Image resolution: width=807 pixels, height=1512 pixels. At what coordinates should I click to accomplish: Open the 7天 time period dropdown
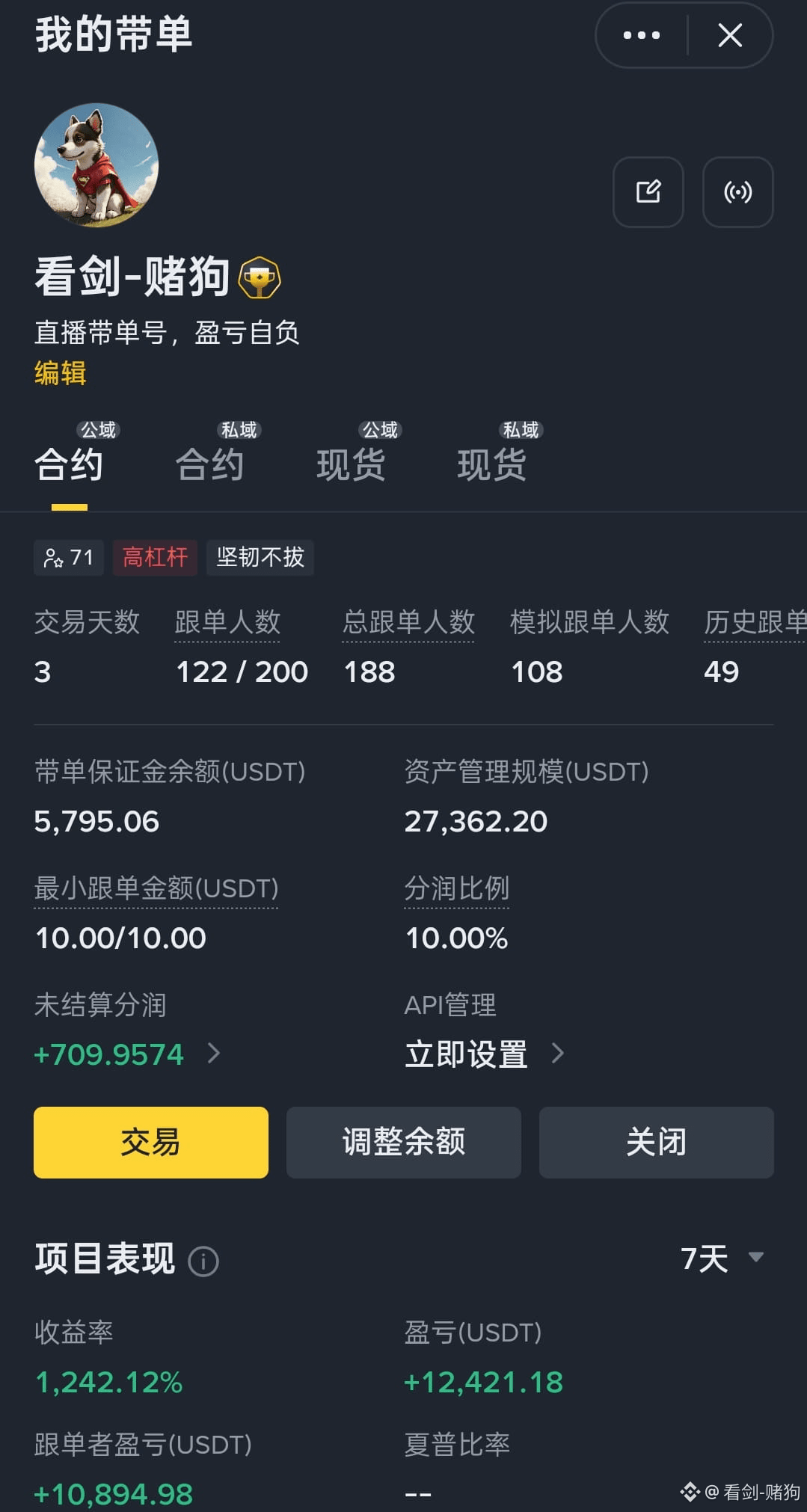[720, 1259]
